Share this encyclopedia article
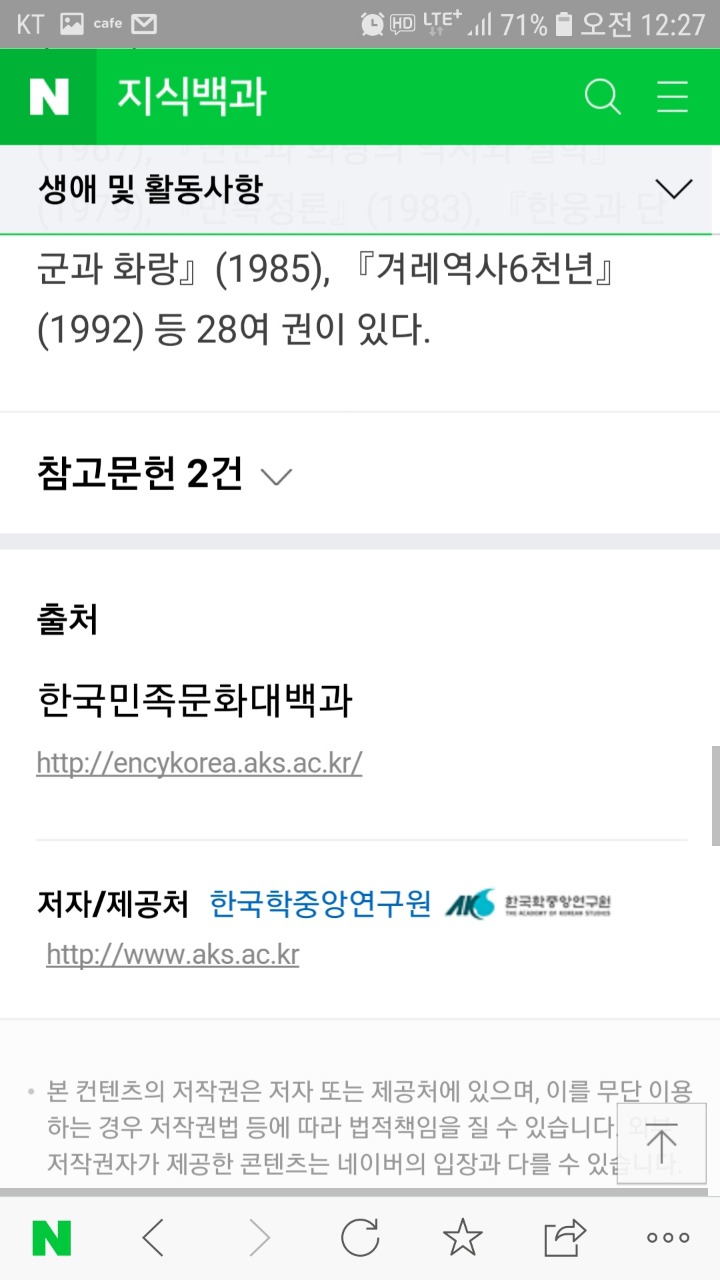 tap(565, 1239)
